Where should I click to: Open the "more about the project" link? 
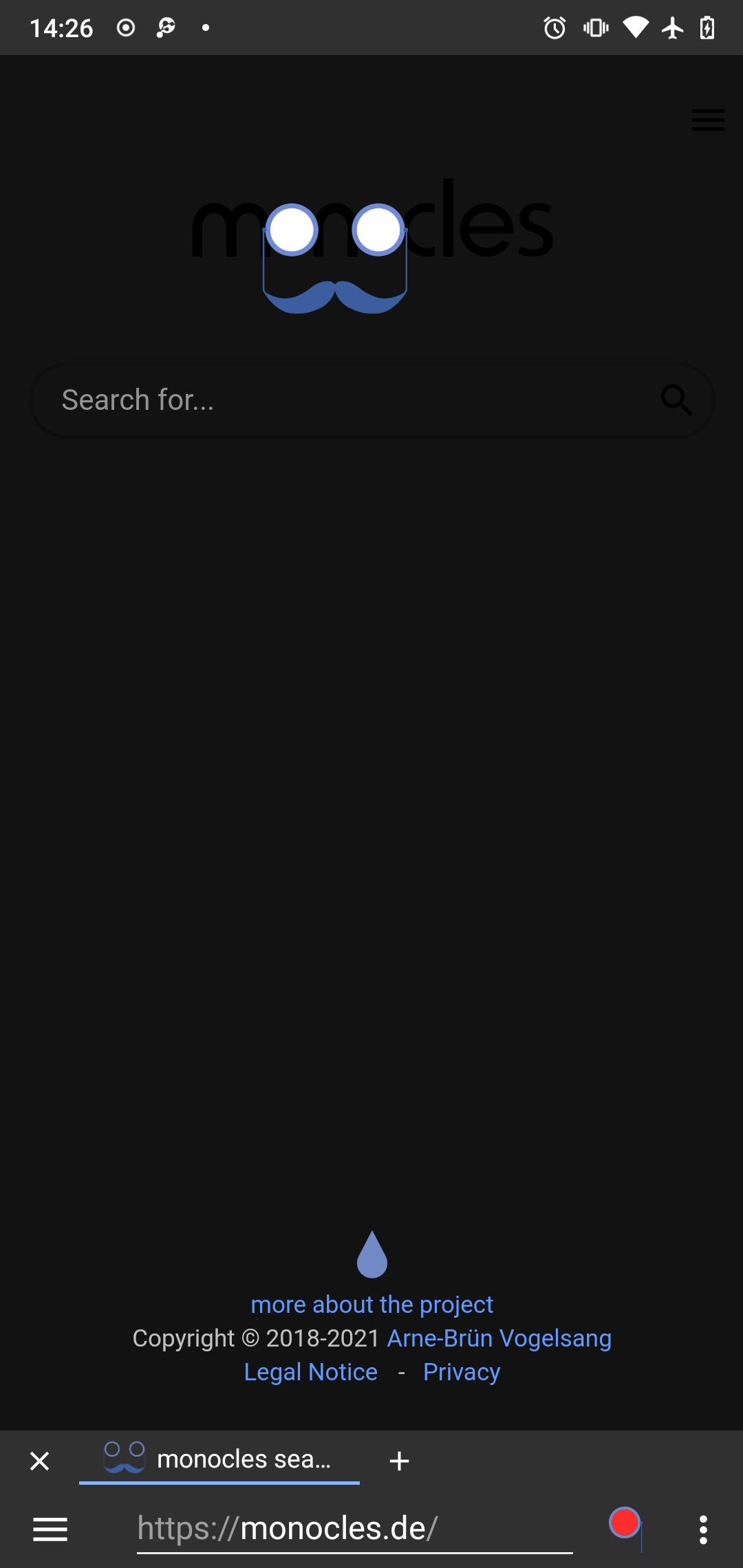coord(371,1304)
